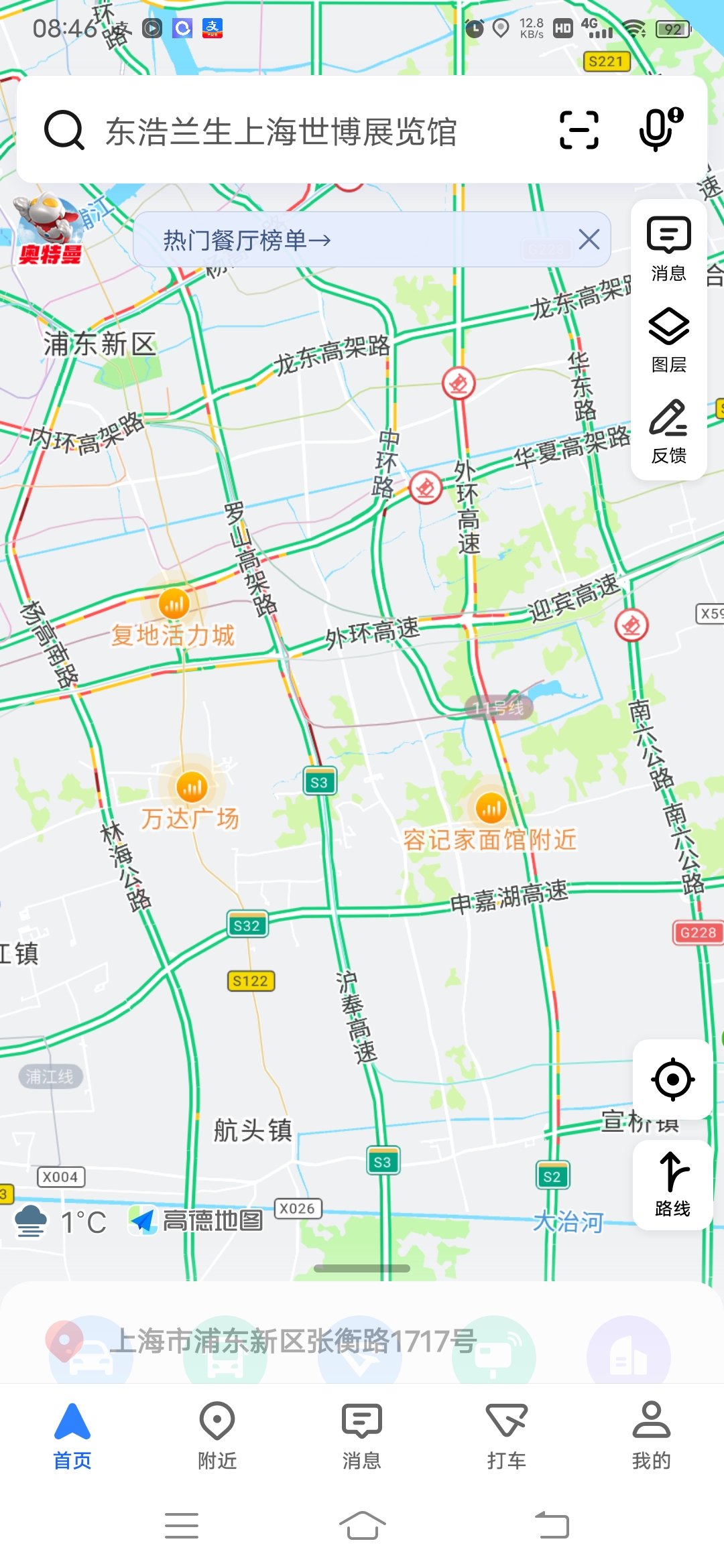Select the 万达广场 hotspot marker
This screenshot has height=1568, width=724.
pos(192,787)
